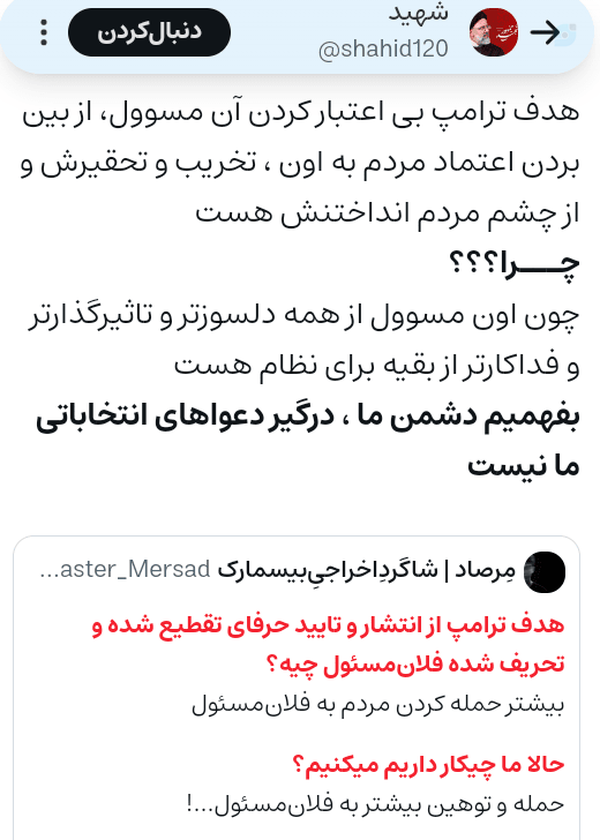Open the quoted tweet from مرصاد
Image resolution: width=600 pixels, height=840 pixels.
296,688
